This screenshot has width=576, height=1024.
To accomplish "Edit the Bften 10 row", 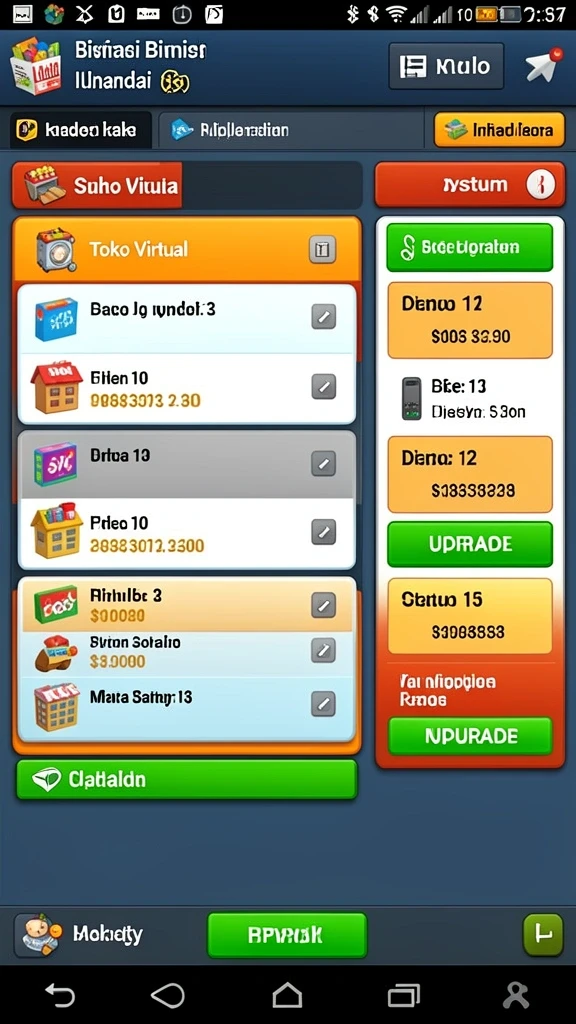I will pos(323,387).
